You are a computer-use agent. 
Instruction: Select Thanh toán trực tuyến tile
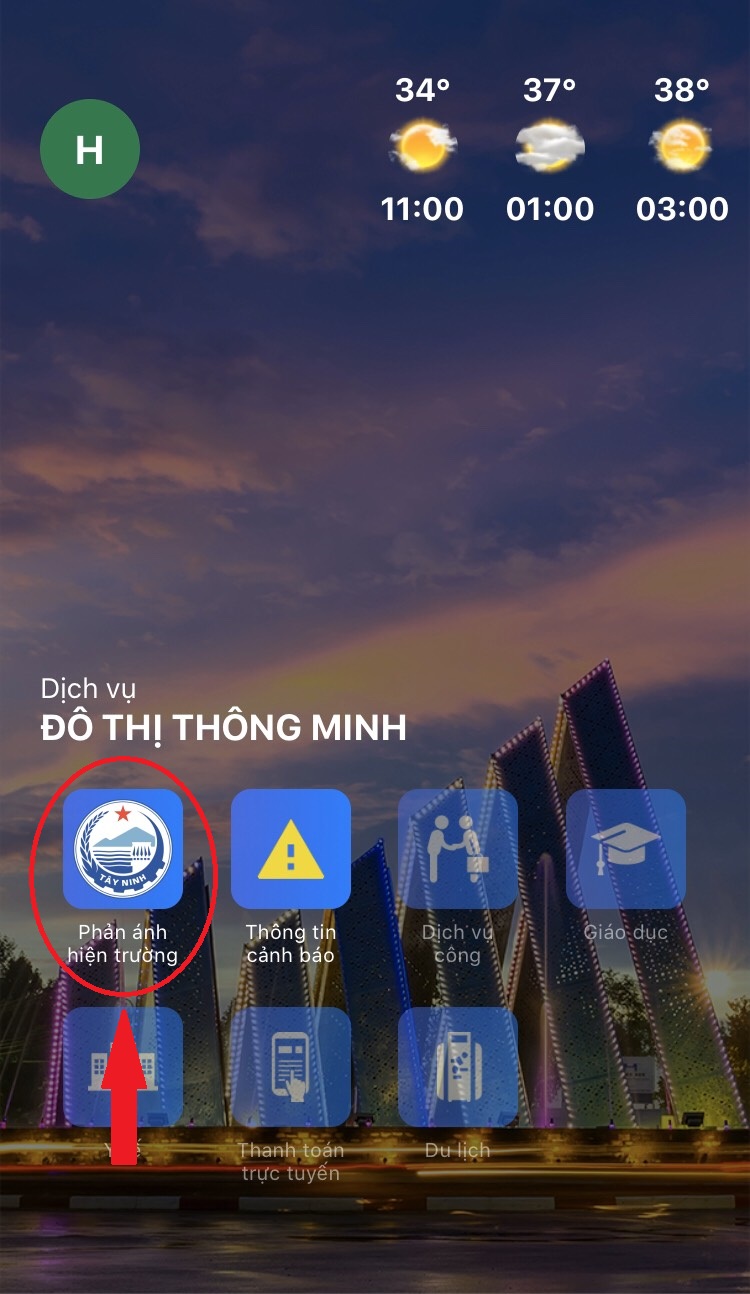pos(291,1066)
